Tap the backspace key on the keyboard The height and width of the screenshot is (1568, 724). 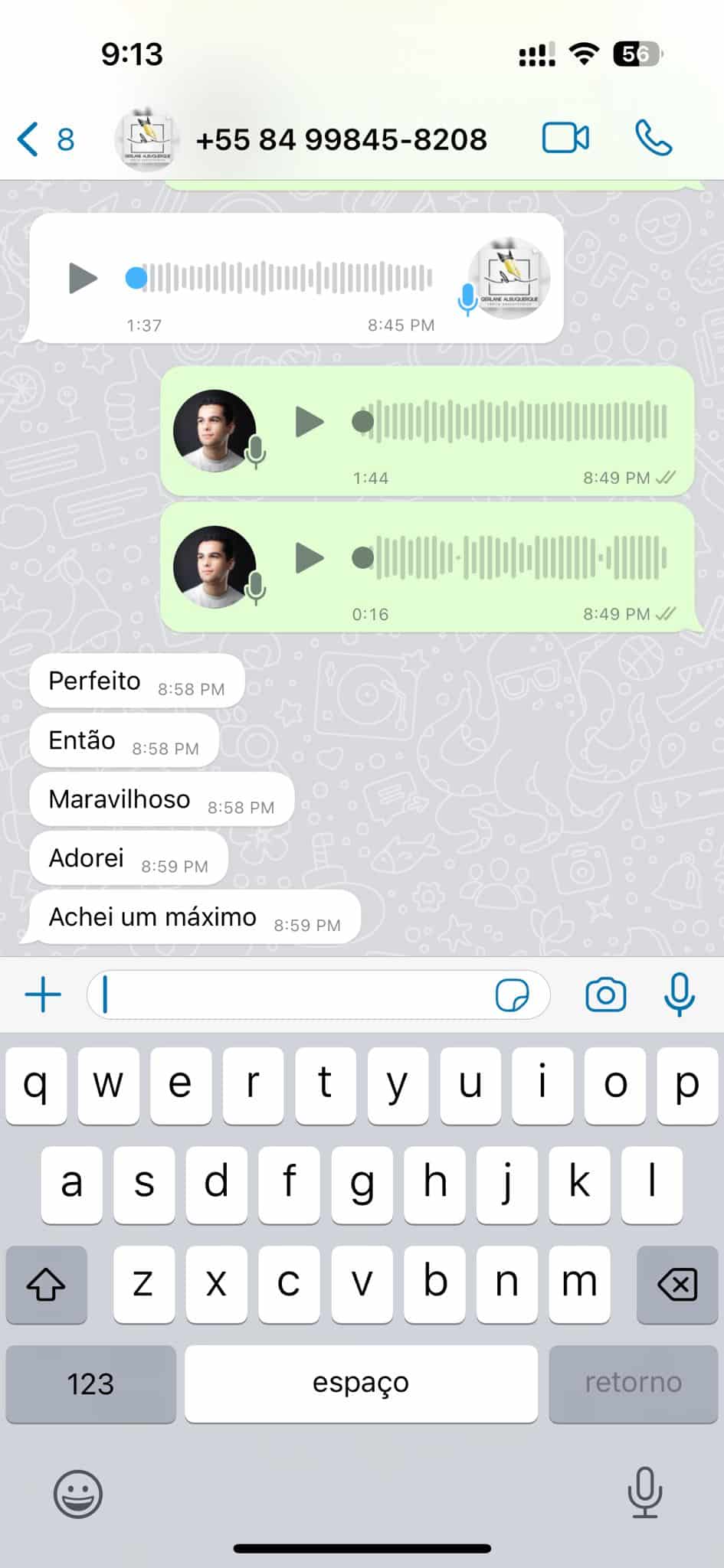pos(676,1285)
